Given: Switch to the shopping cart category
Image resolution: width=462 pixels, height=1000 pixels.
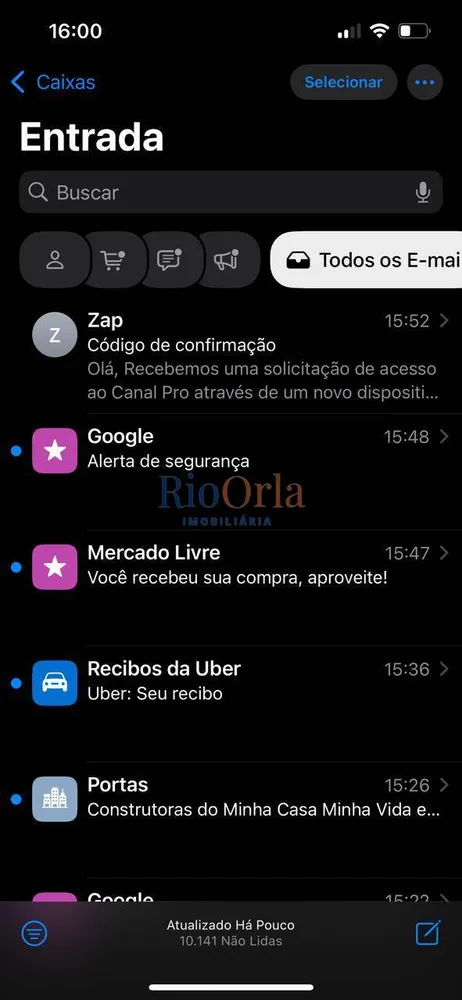Looking at the screenshot, I should (113, 260).
